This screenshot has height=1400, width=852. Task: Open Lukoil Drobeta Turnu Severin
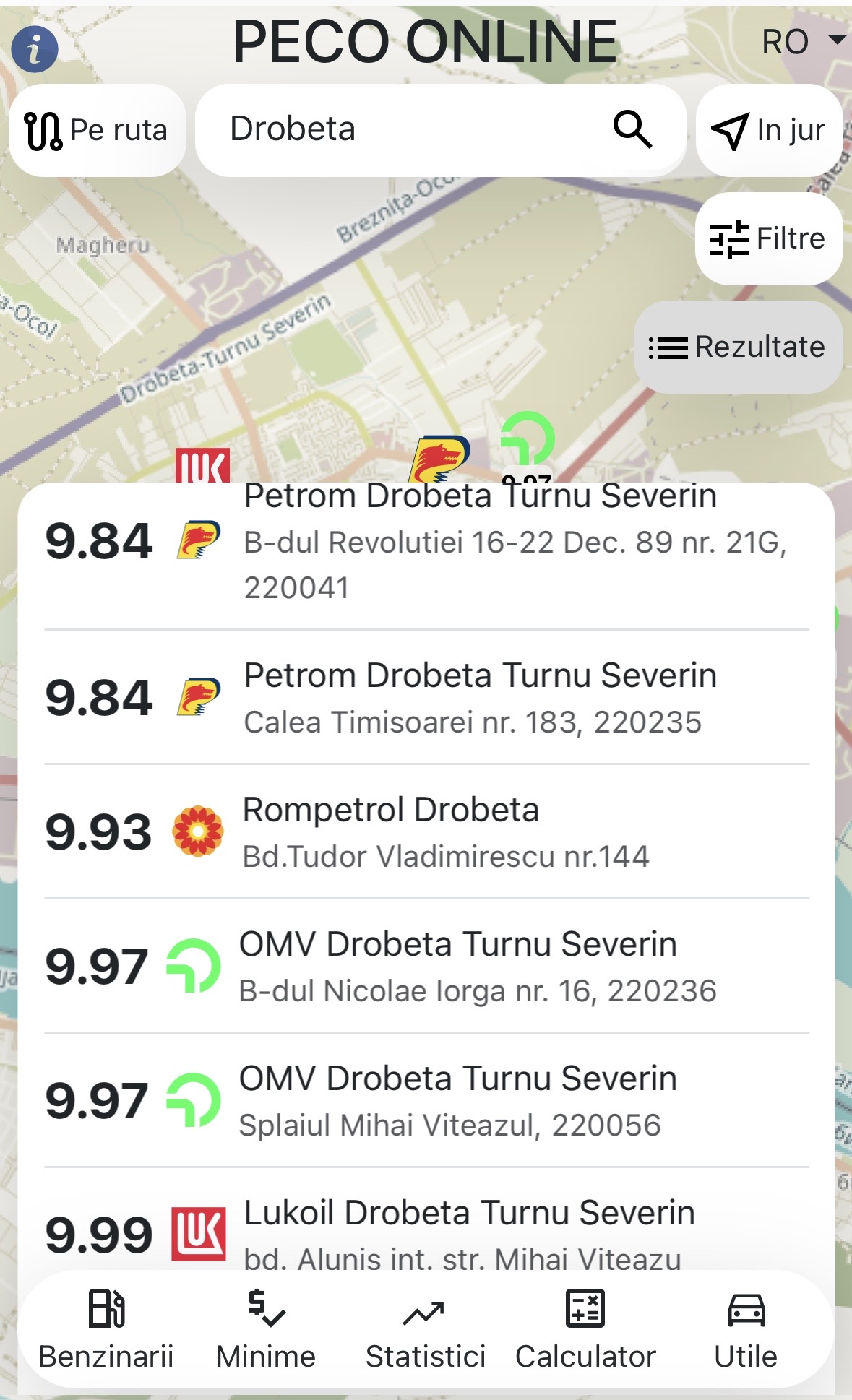(426, 1232)
